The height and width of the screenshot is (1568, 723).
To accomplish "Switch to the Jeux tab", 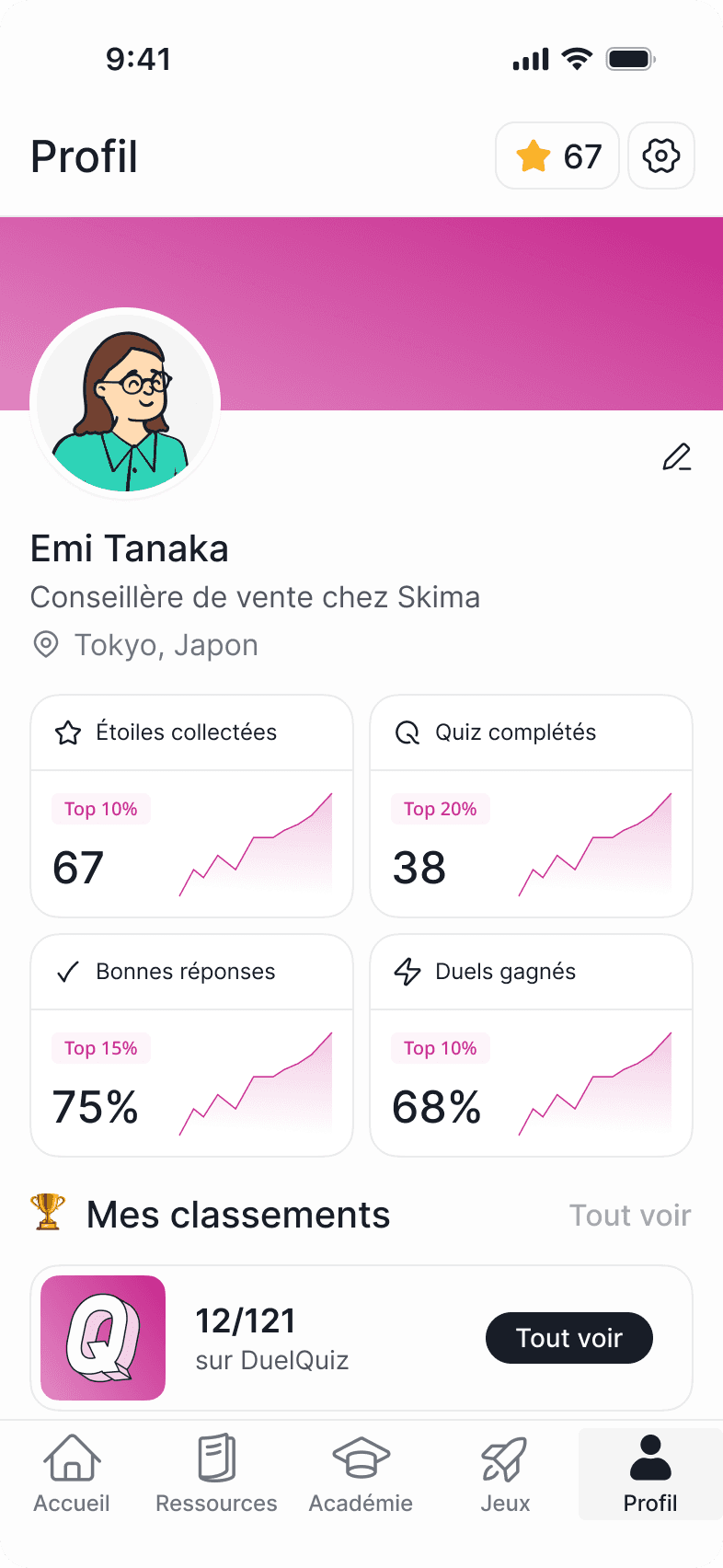I will 505,1474.
